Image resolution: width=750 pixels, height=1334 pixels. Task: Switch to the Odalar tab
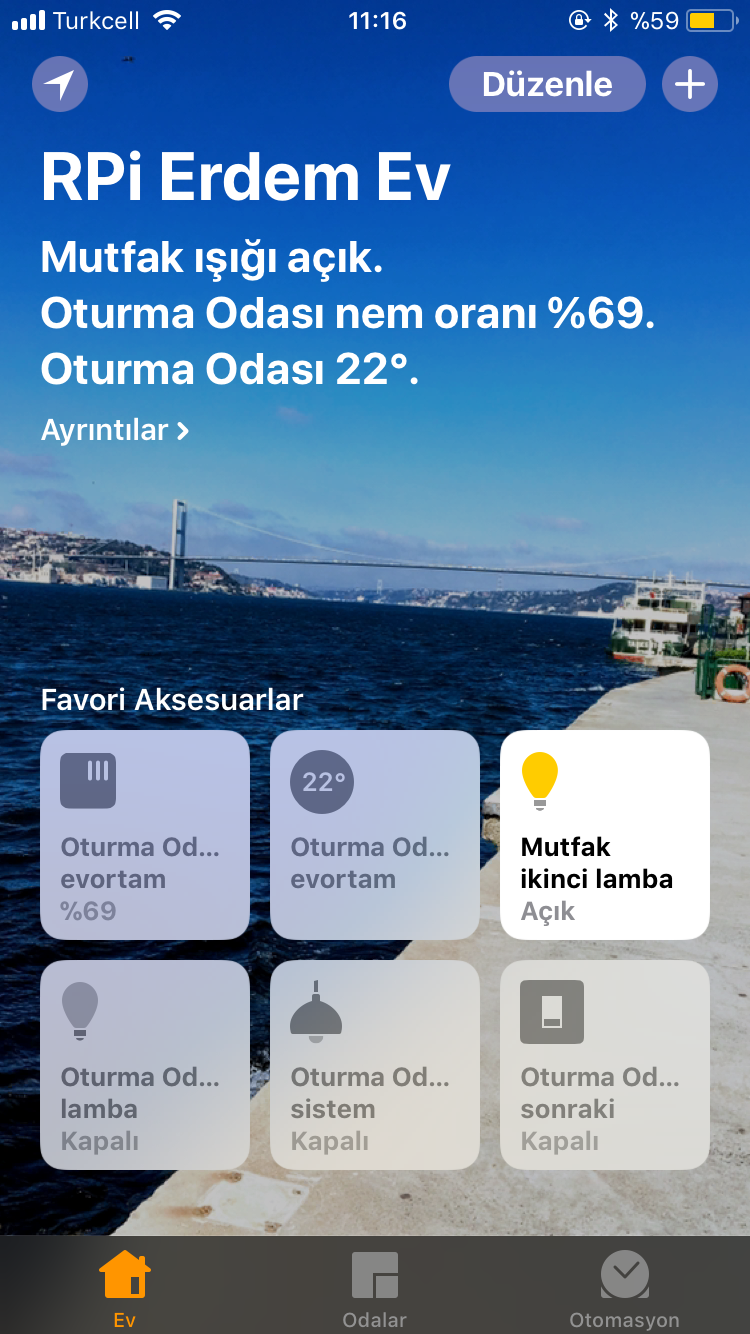(375, 1288)
